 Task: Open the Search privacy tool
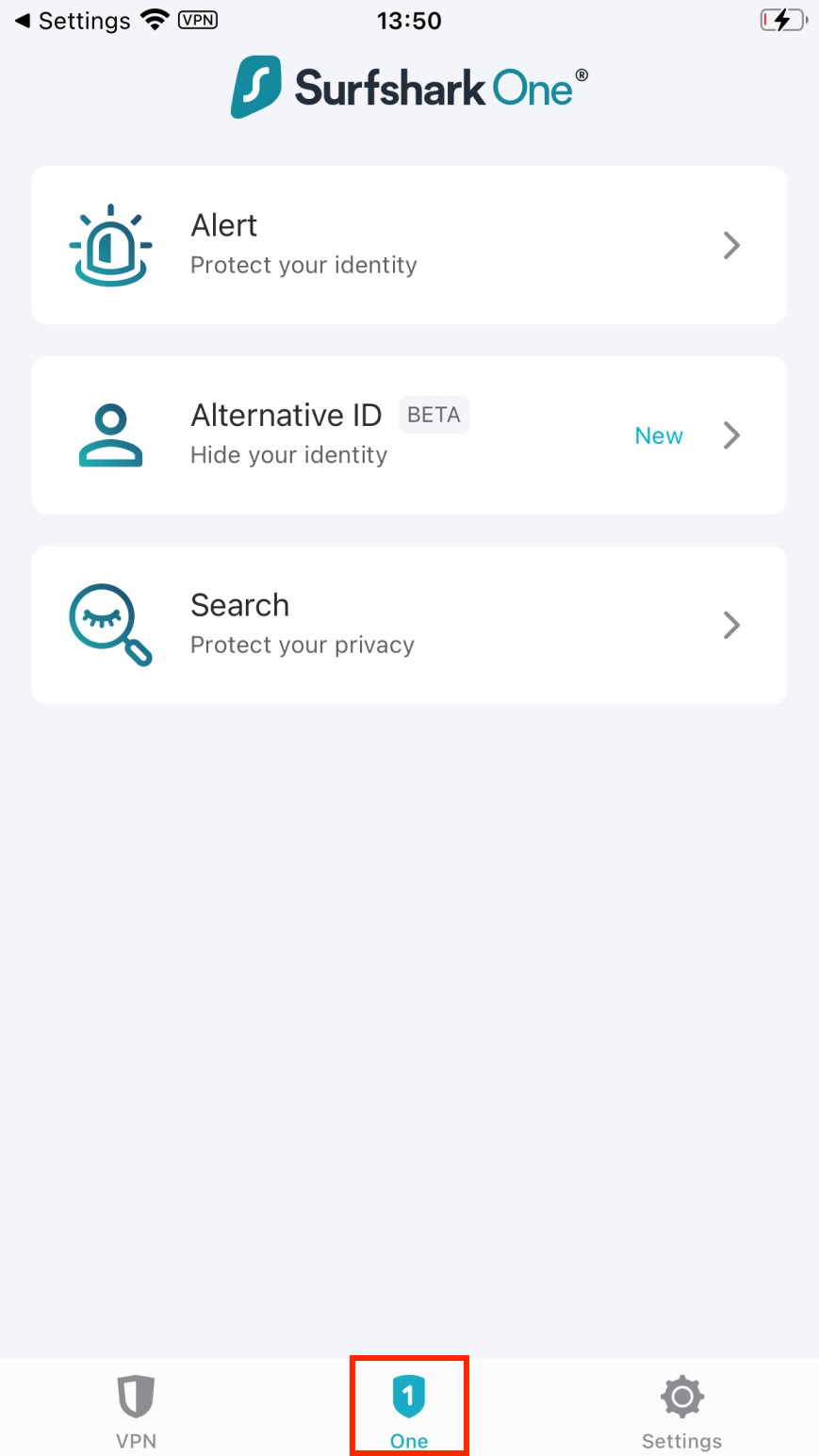(x=409, y=625)
